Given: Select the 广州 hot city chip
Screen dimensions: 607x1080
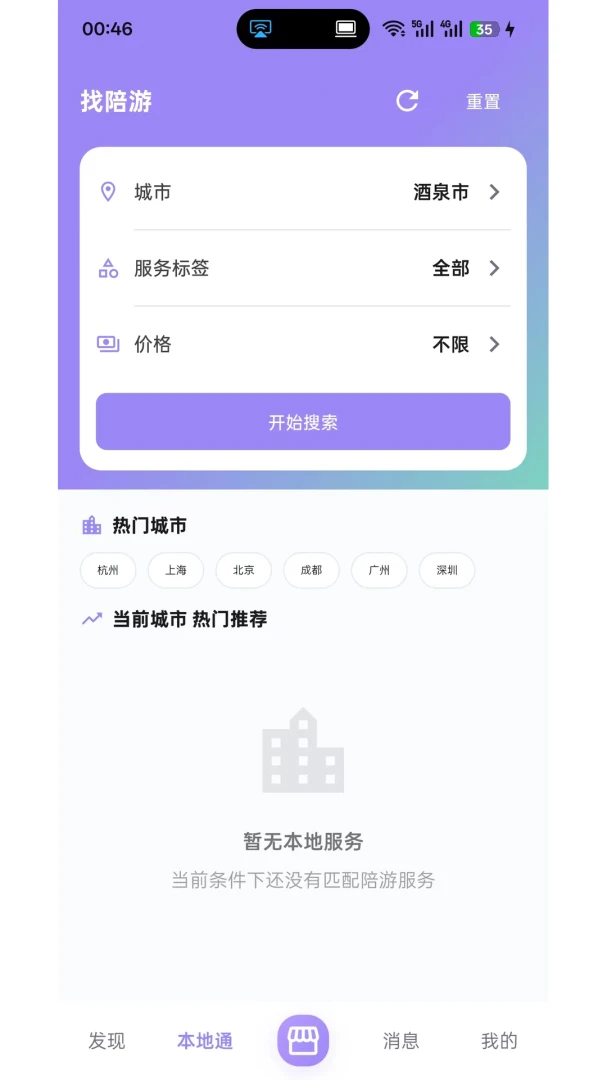Looking at the screenshot, I should pos(379,570).
